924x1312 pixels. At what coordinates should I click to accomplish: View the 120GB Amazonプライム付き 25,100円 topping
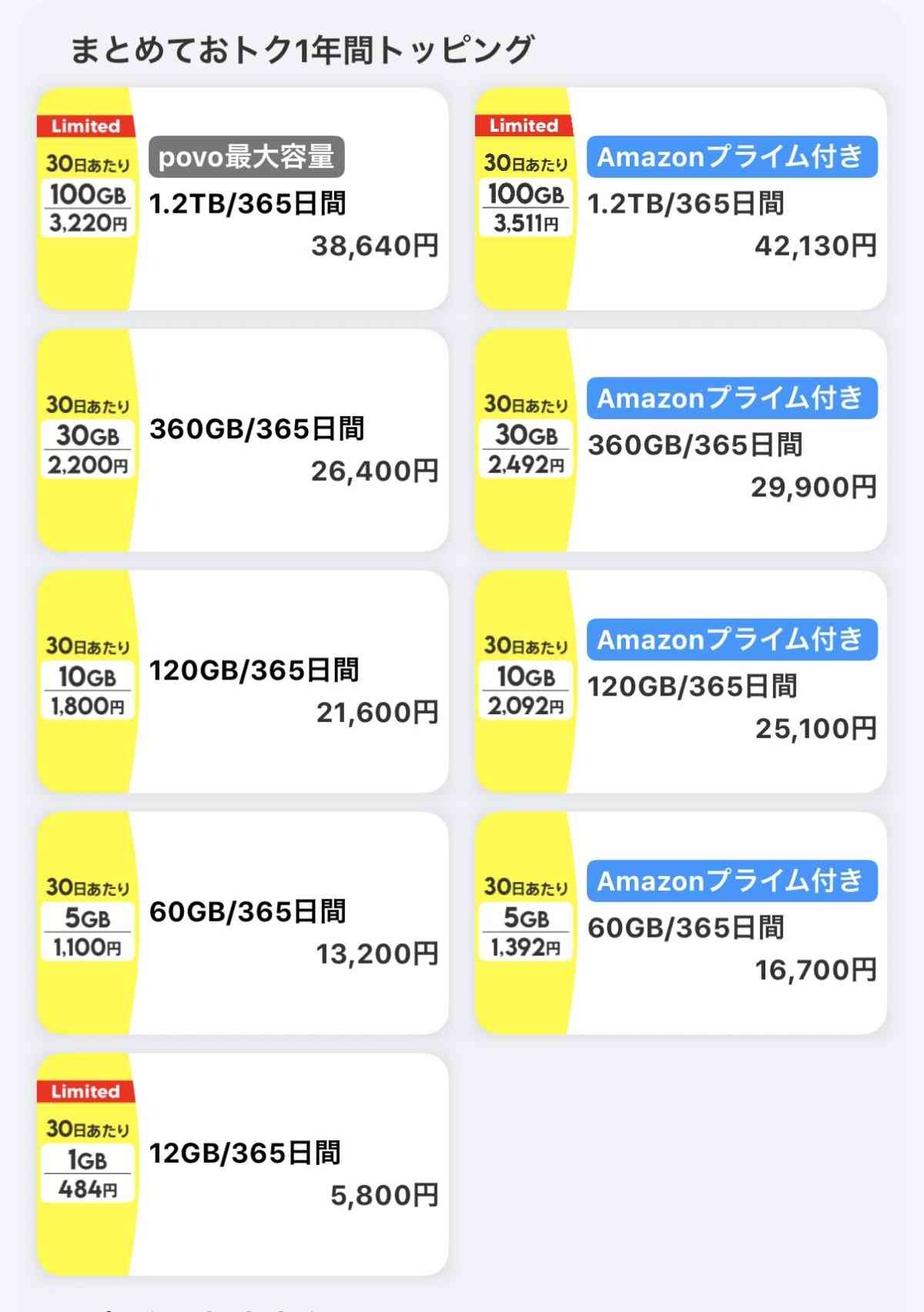tap(681, 681)
